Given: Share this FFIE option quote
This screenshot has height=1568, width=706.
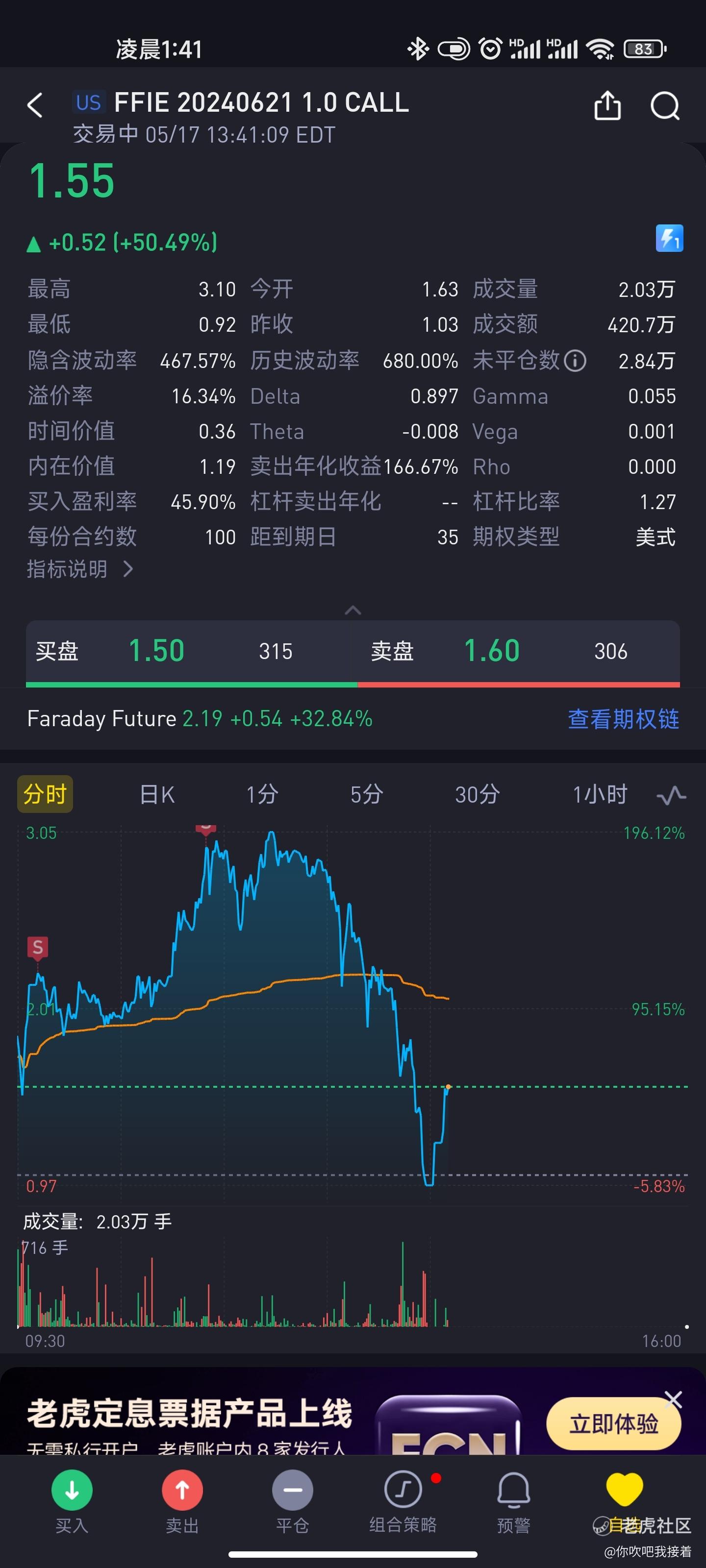Looking at the screenshot, I should point(606,106).
